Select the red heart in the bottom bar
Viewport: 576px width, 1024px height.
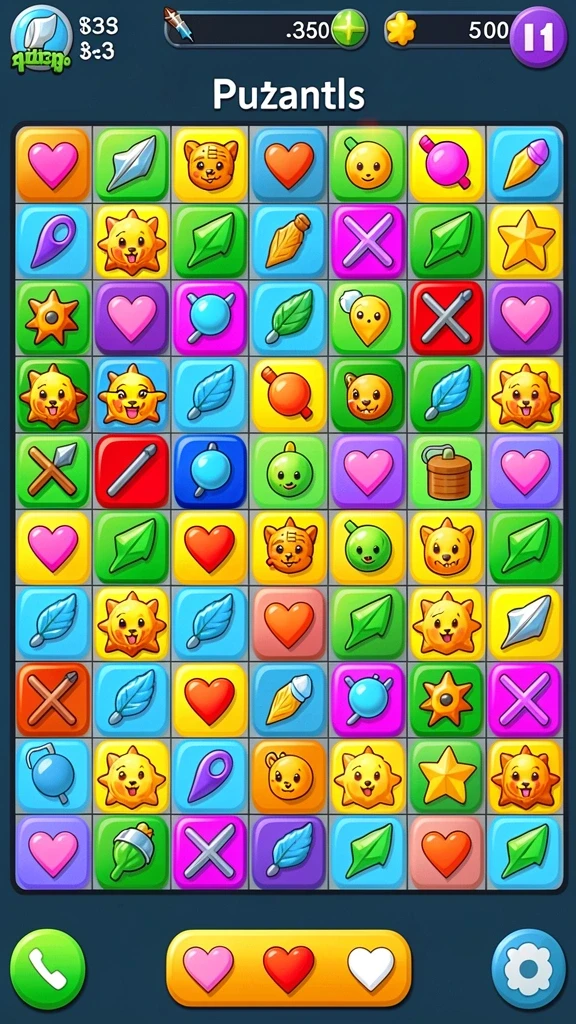pyautogui.click(x=288, y=968)
